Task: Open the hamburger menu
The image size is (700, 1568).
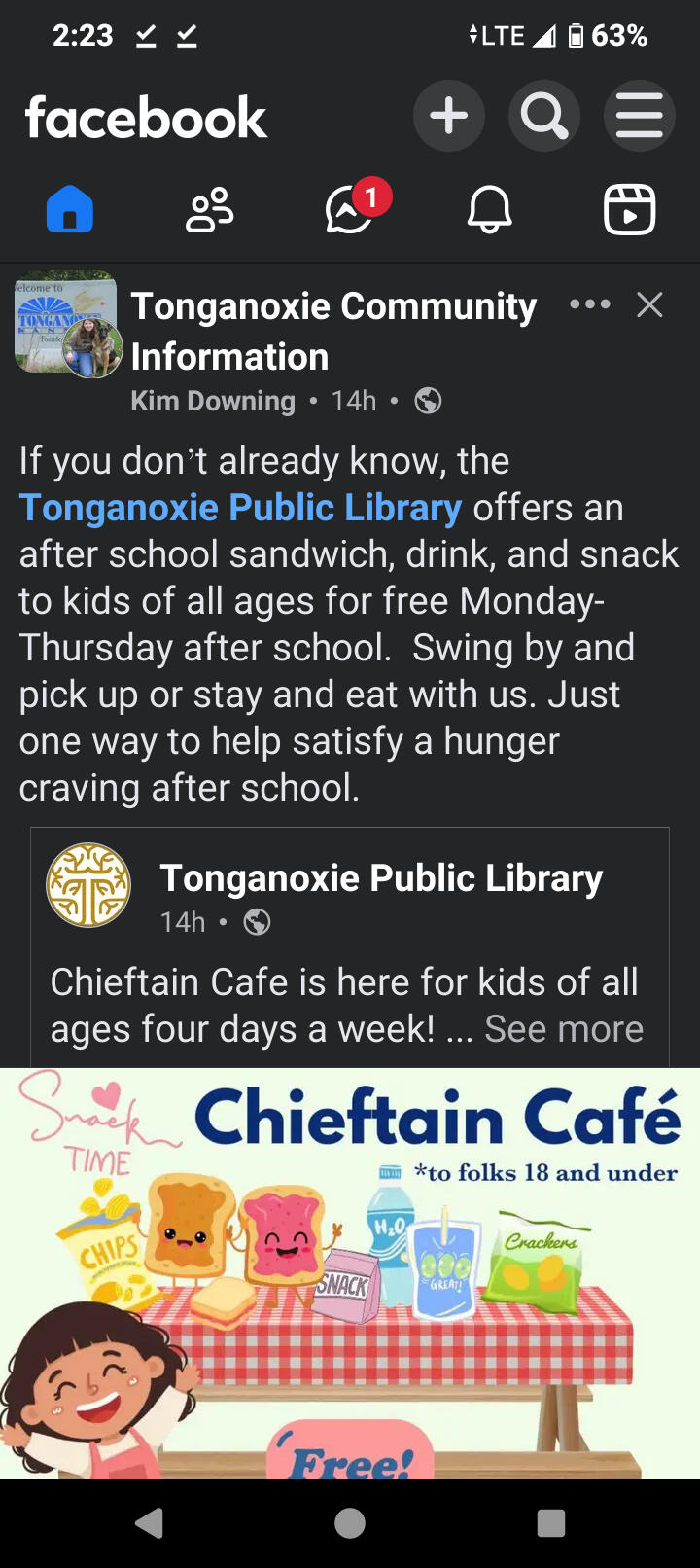Action: (x=639, y=117)
